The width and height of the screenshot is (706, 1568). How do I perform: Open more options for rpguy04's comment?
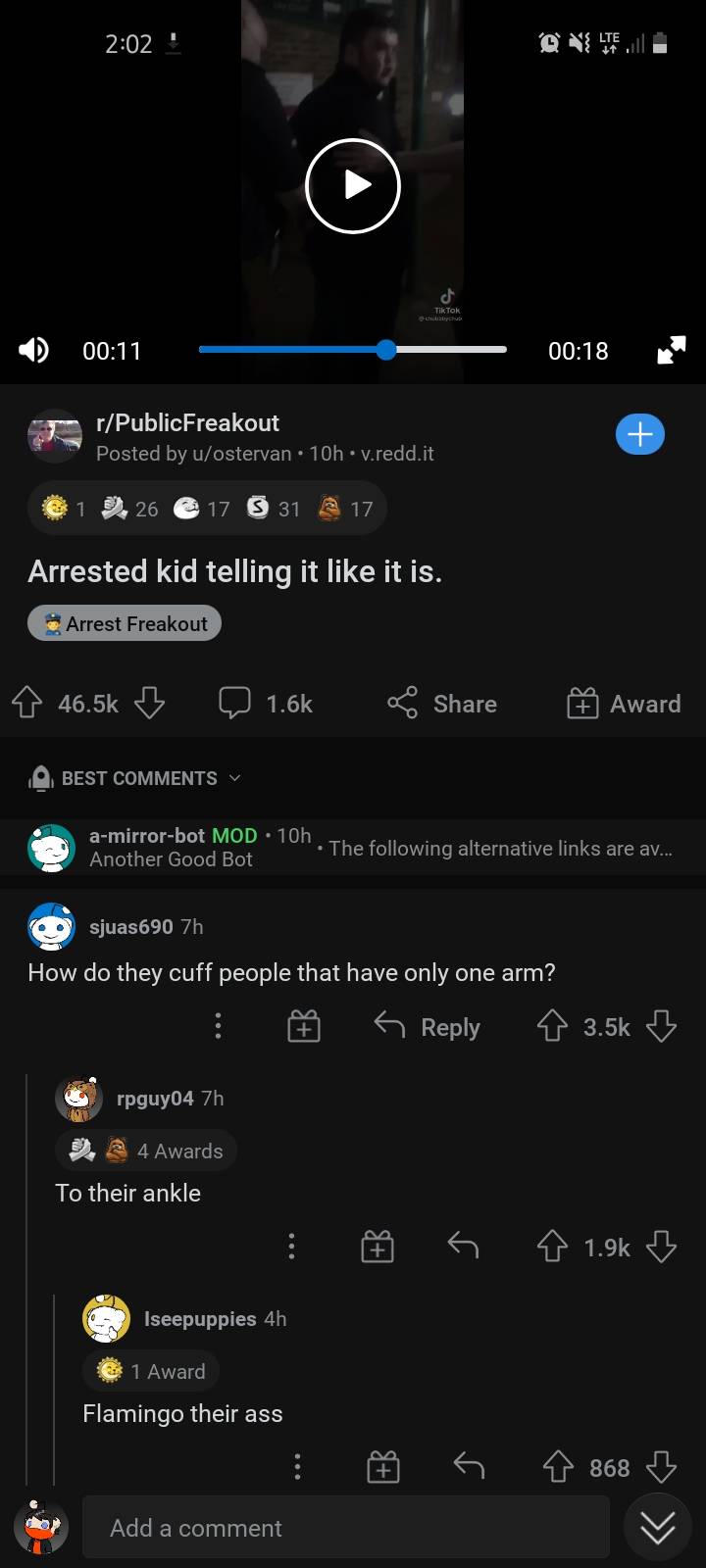pos(291,1247)
